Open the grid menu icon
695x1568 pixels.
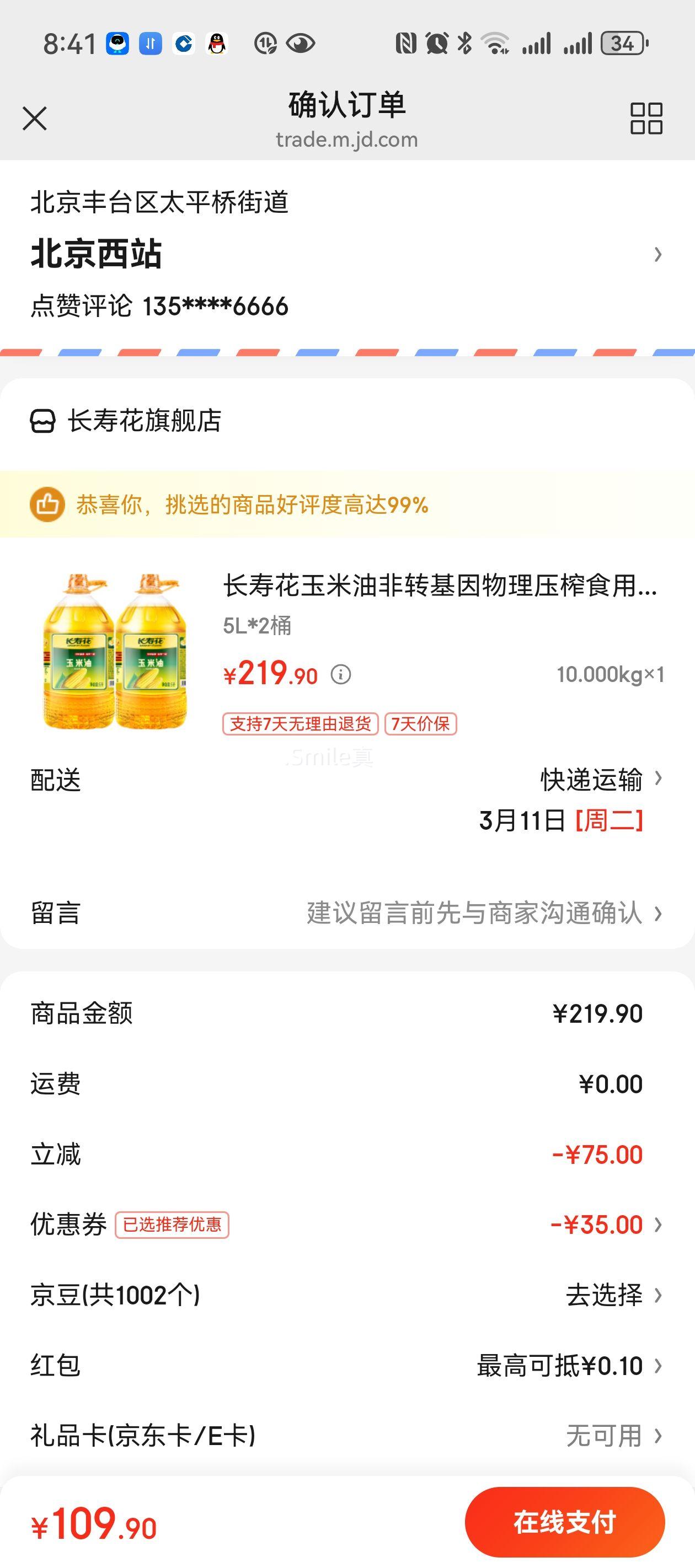coord(646,118)
